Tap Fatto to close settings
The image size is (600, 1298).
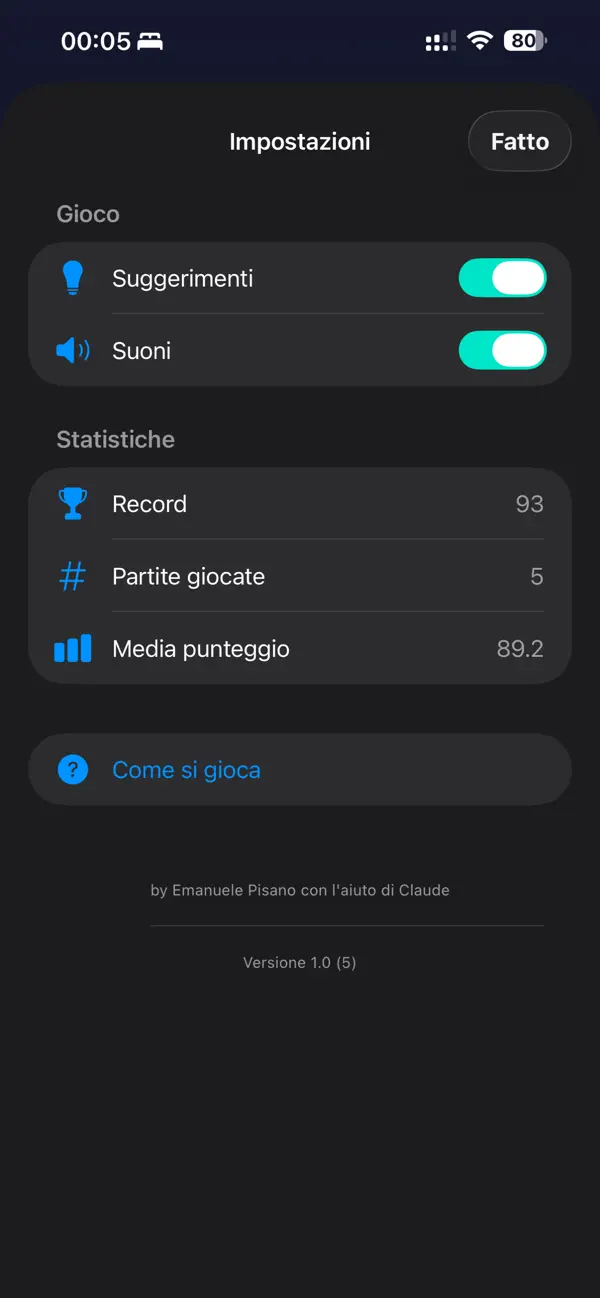tap(520, 141)
